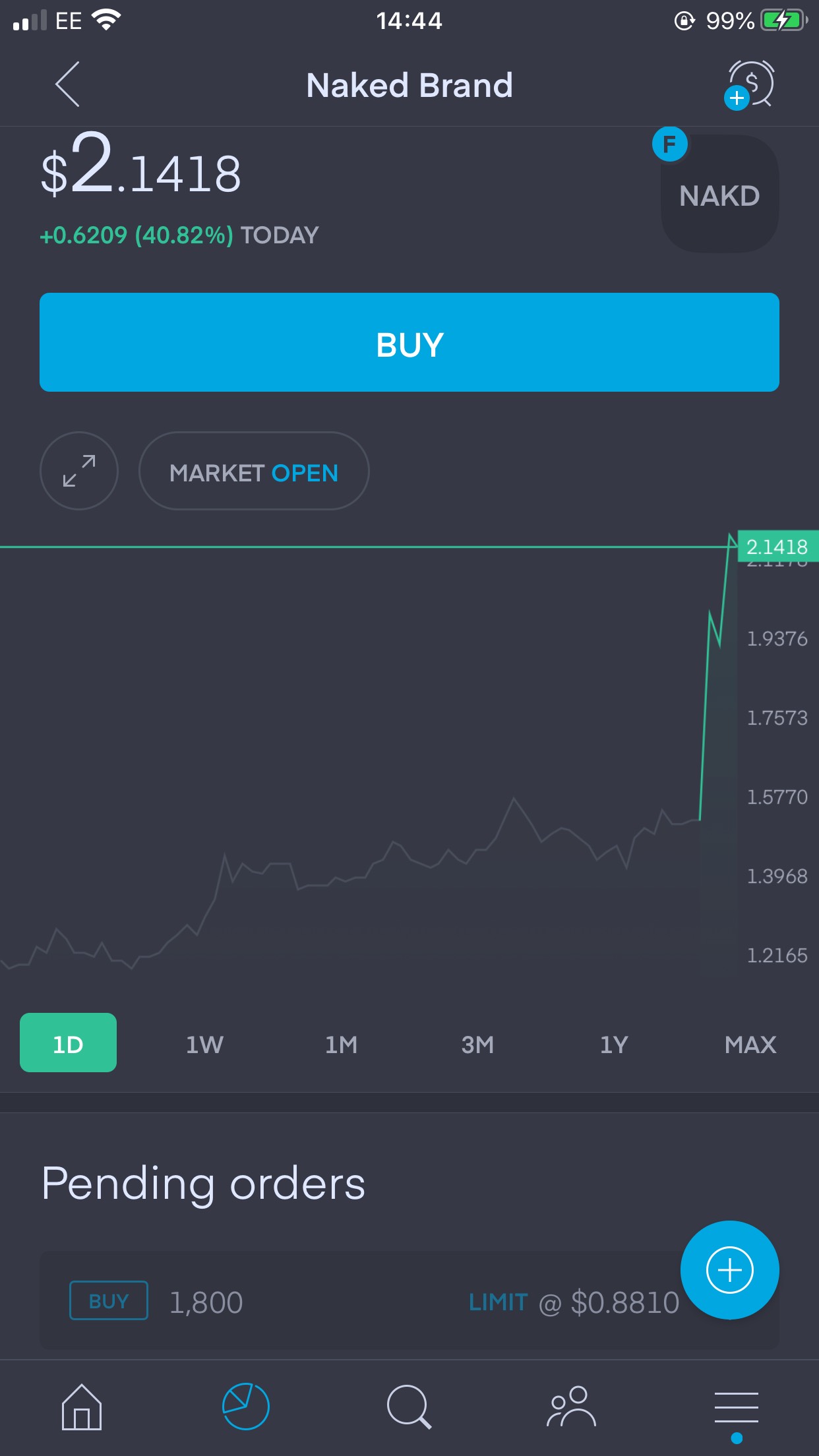The height and width of the screenshot is (1456, 819).
Task: Select the 1D chart range
Action: 69,1043
